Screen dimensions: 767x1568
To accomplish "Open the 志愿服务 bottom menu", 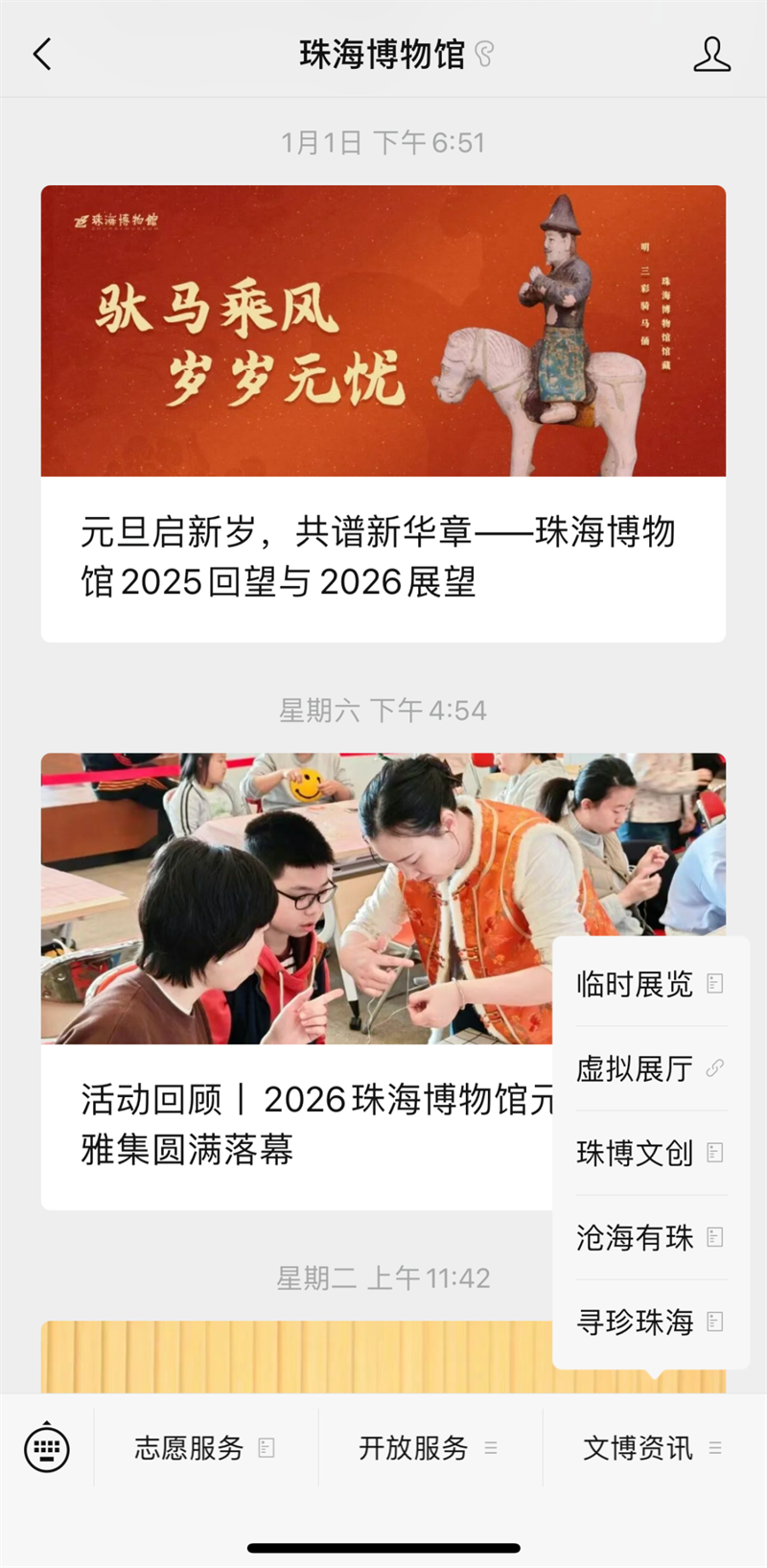I will [x=205, y=1448].
